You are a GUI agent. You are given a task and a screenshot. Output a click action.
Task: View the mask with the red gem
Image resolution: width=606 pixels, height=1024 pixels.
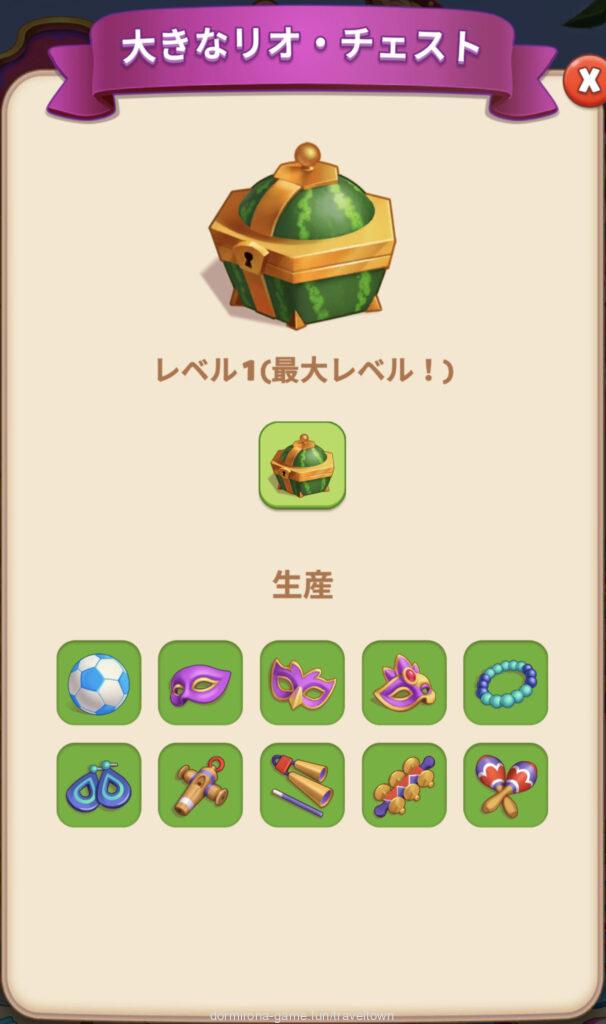(x=404, y=683)
